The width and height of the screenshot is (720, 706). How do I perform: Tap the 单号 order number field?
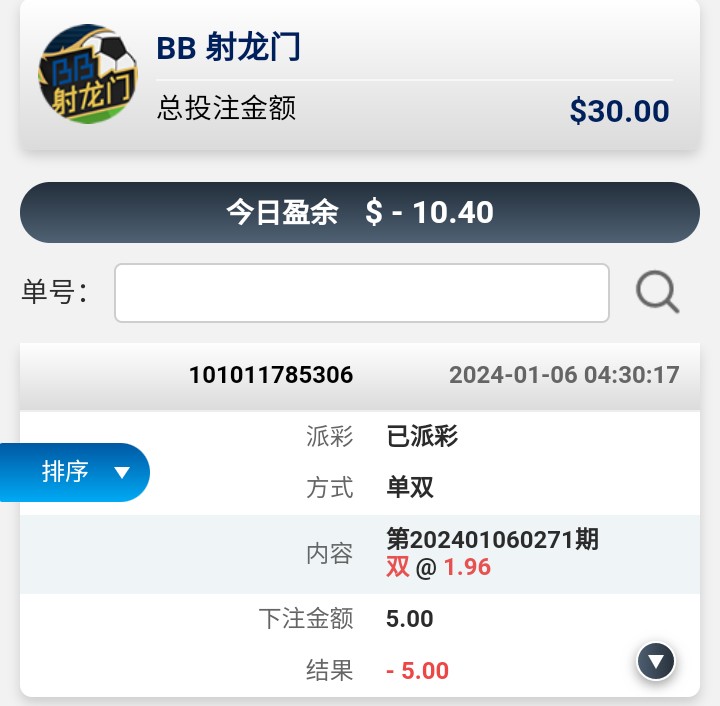(x=361, y=293)
